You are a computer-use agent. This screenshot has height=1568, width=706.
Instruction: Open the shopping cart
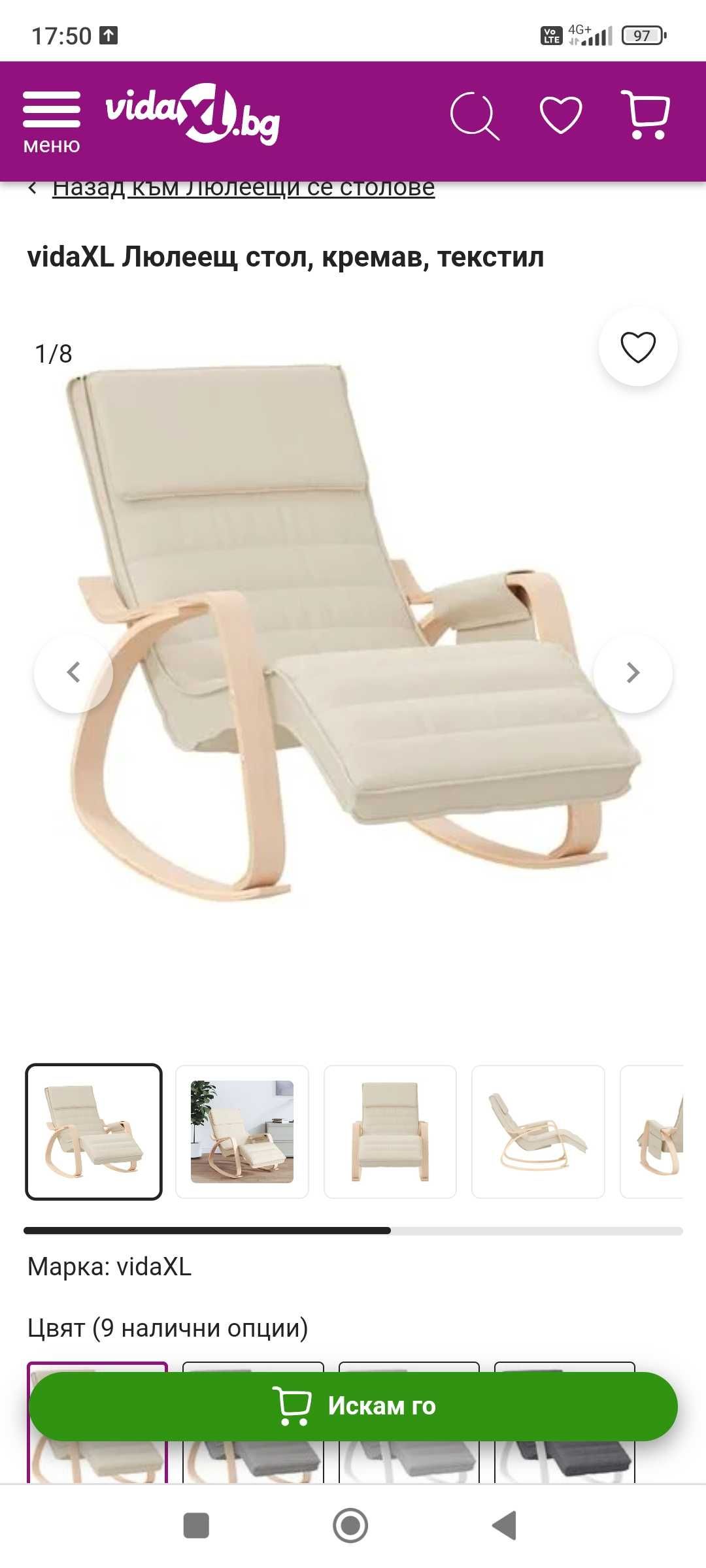(646, 115)
